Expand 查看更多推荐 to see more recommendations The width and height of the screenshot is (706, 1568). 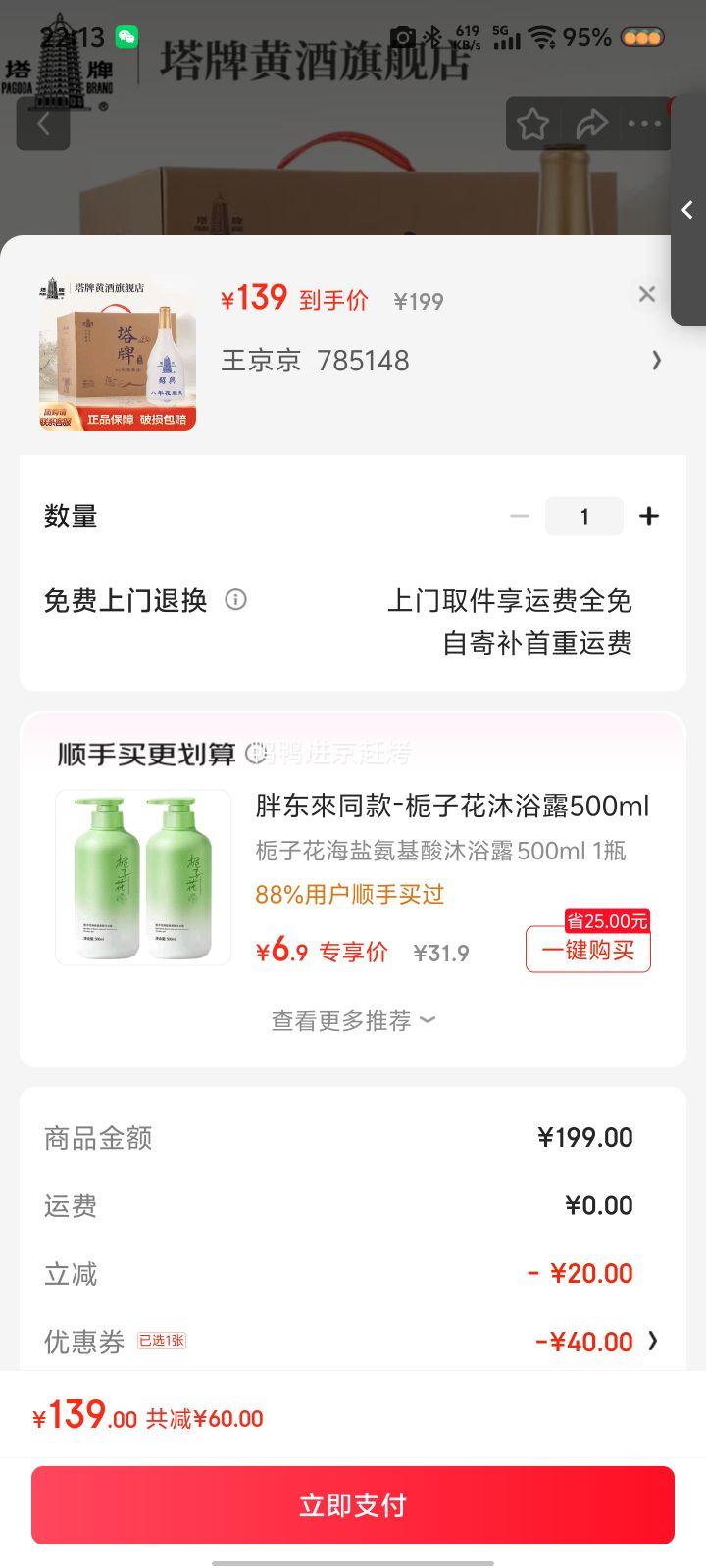[352, 1020]
